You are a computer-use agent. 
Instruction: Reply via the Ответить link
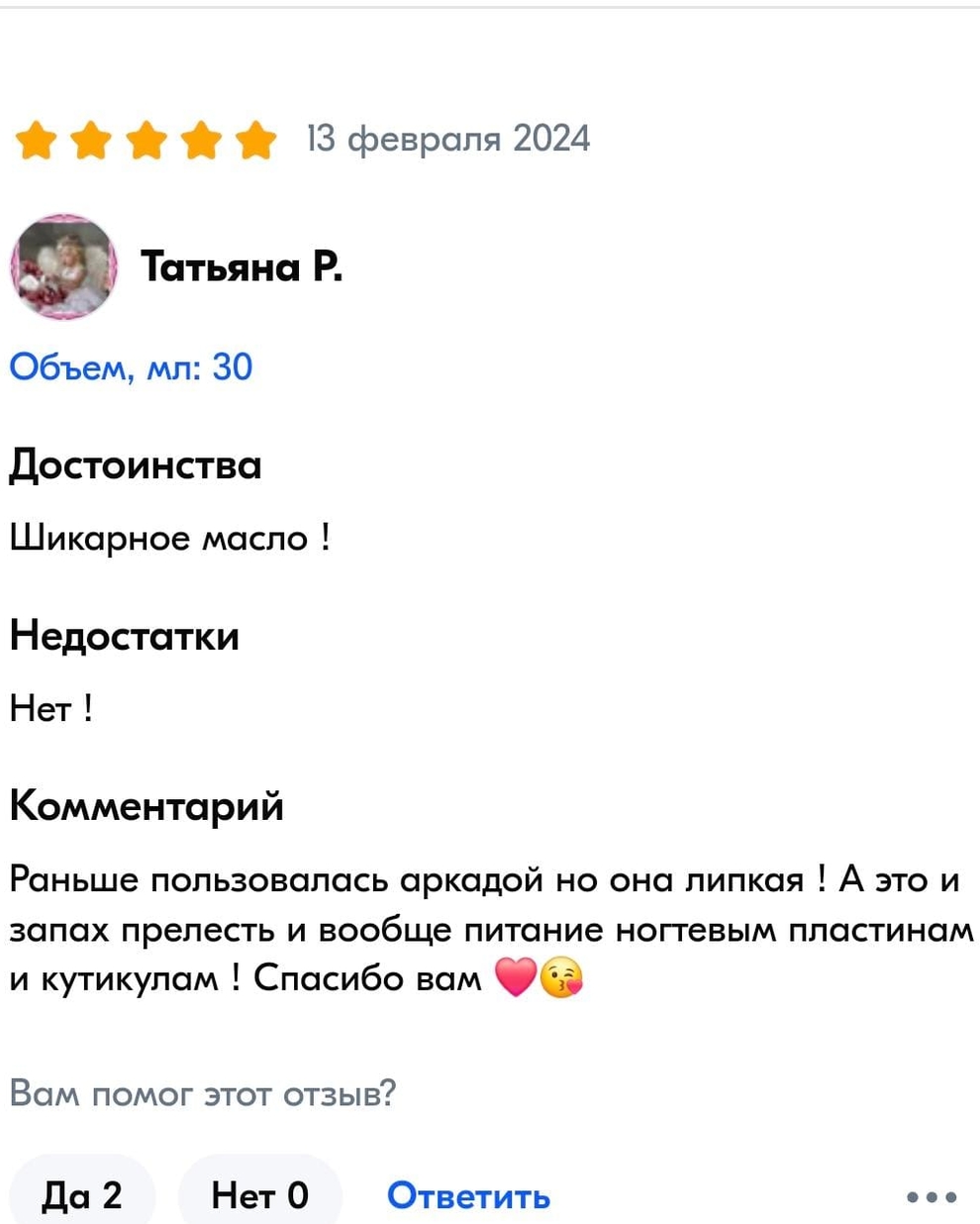(x=468, y=1195)
